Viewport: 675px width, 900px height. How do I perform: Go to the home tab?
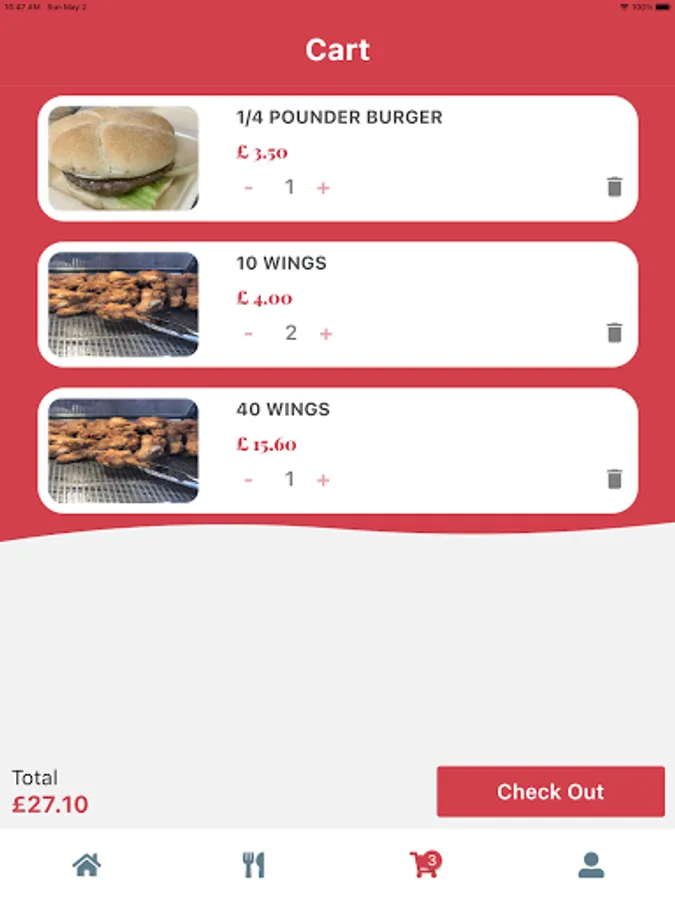point(87,865)
